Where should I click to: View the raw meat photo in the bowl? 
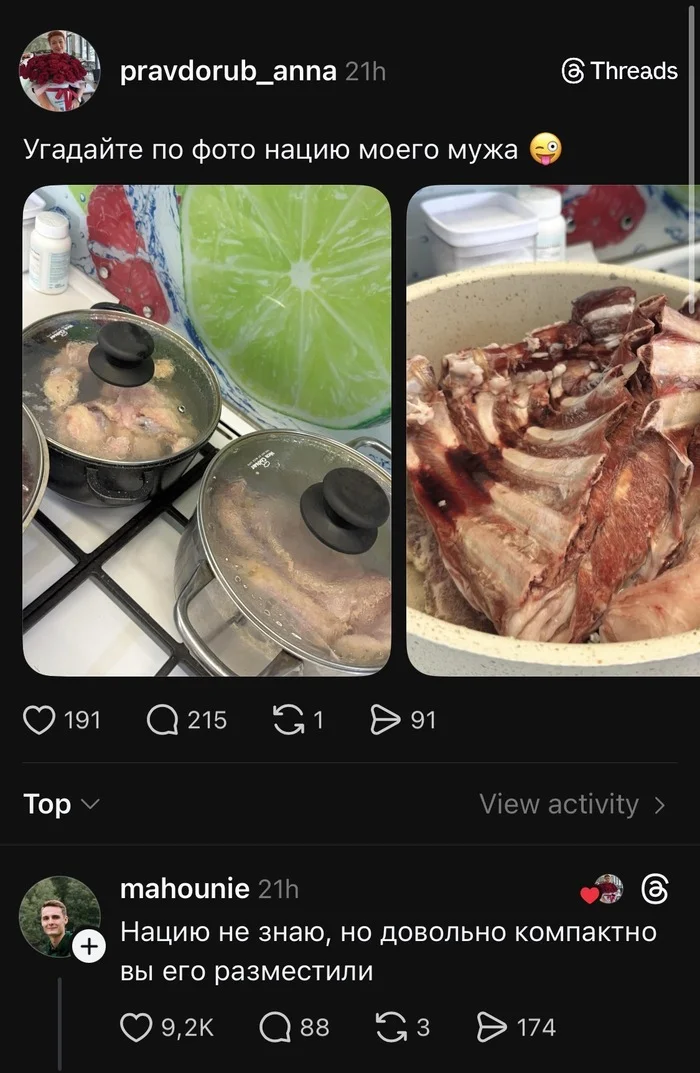[553, 430]
